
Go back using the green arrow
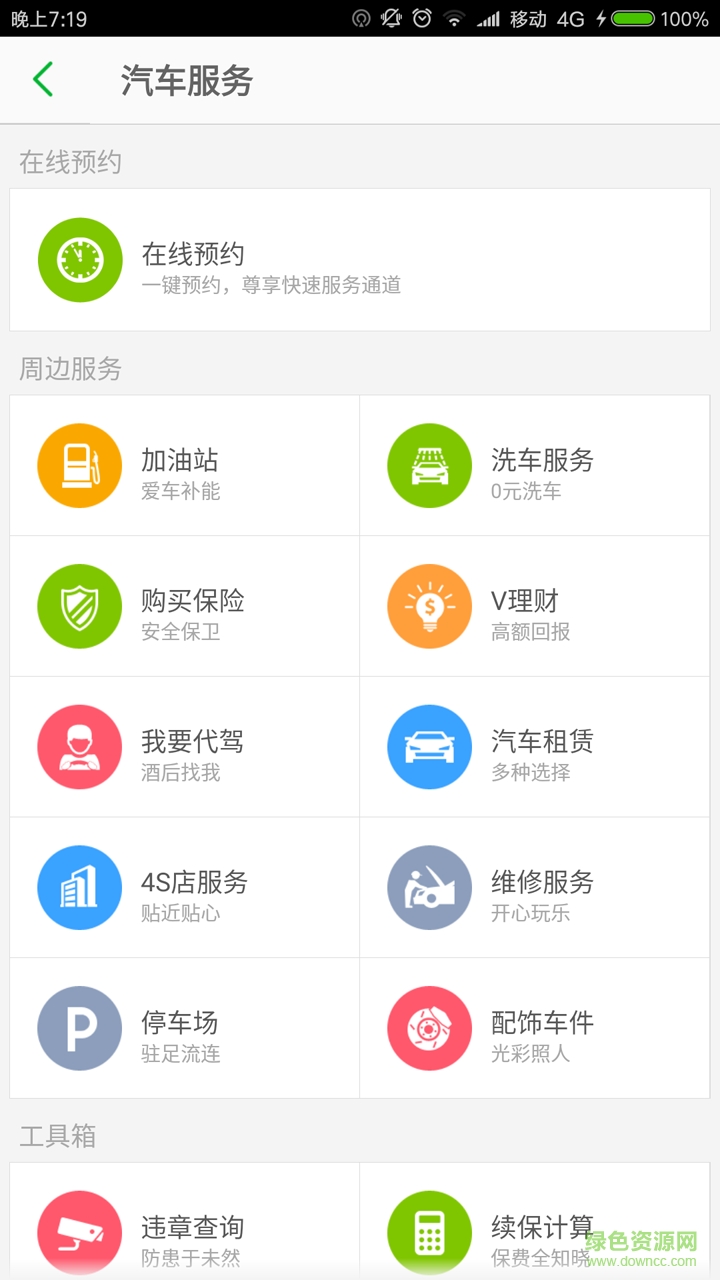pos(42,82)
